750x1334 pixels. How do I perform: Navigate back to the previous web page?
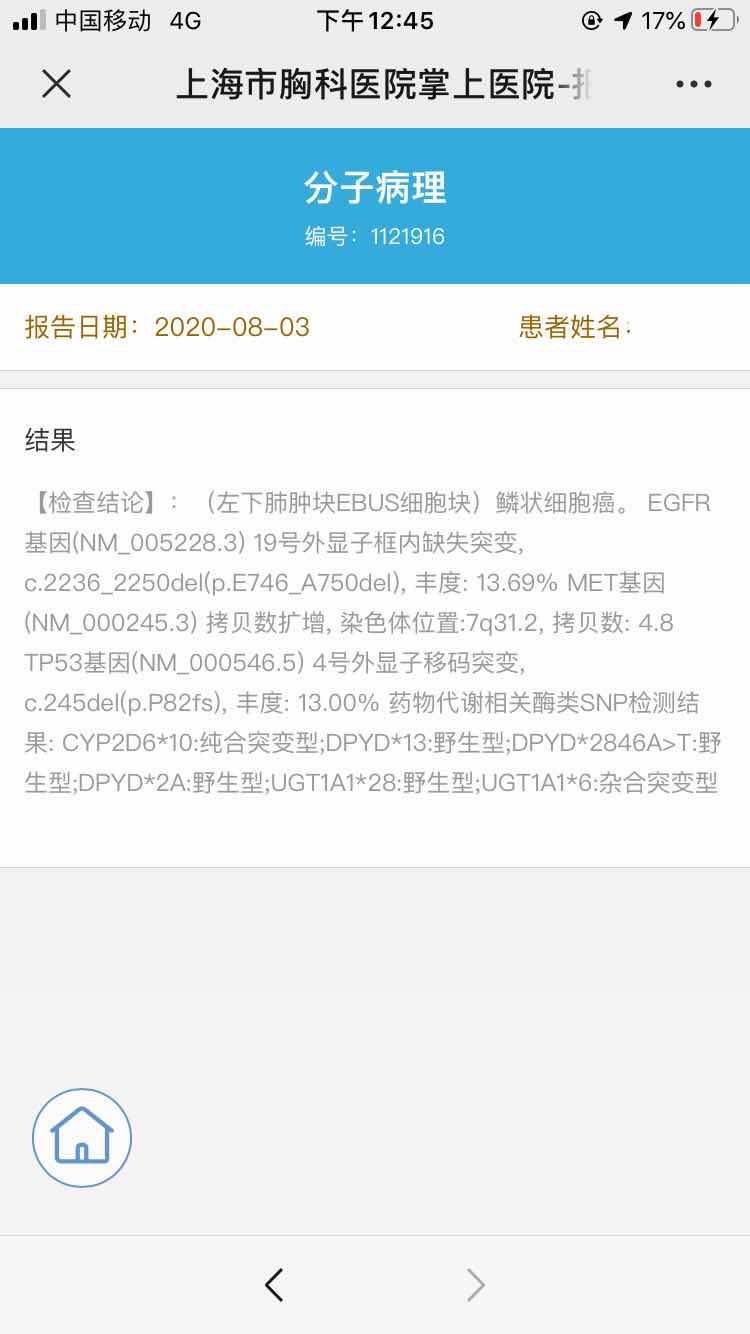pyautogui.click(x=274, y=1285)
